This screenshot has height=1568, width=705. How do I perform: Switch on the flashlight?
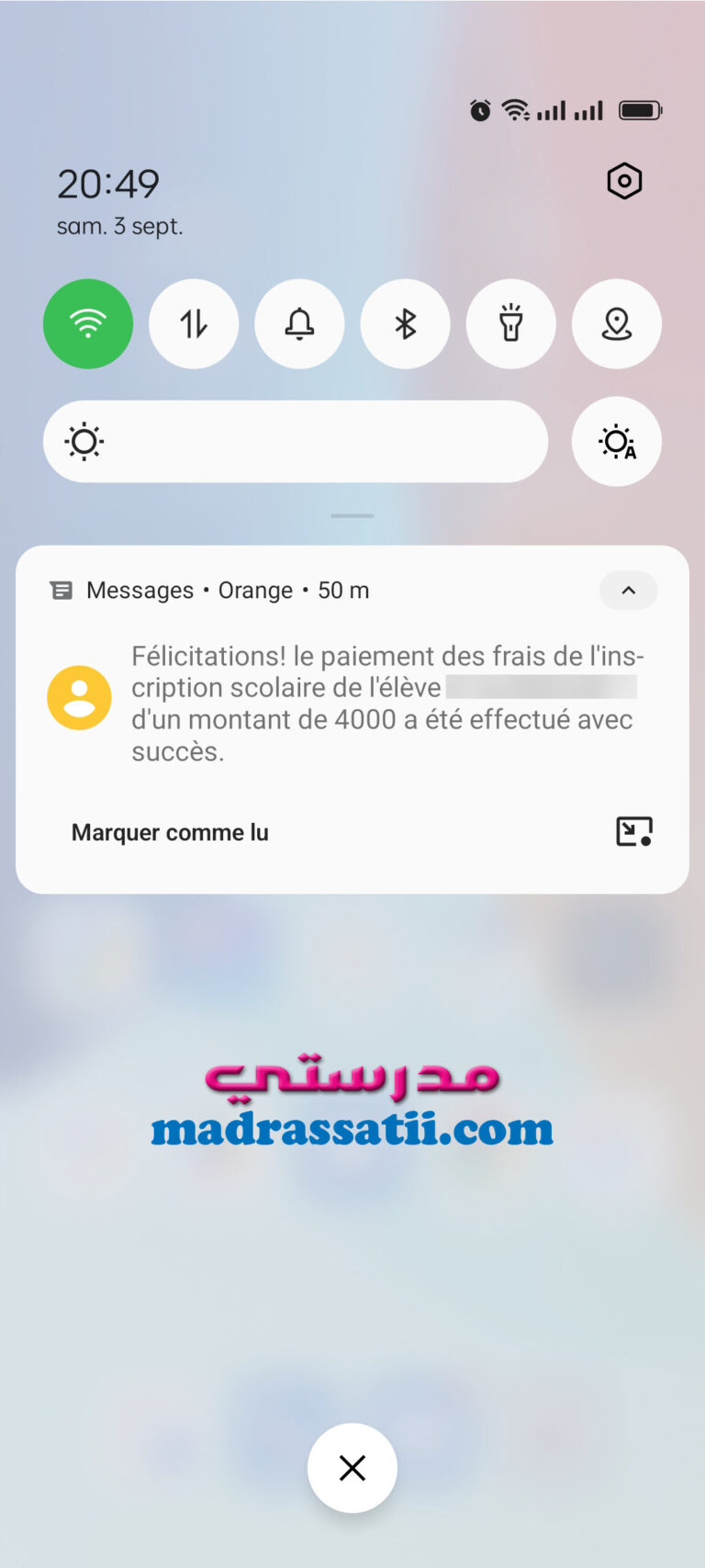pos(510,323)
